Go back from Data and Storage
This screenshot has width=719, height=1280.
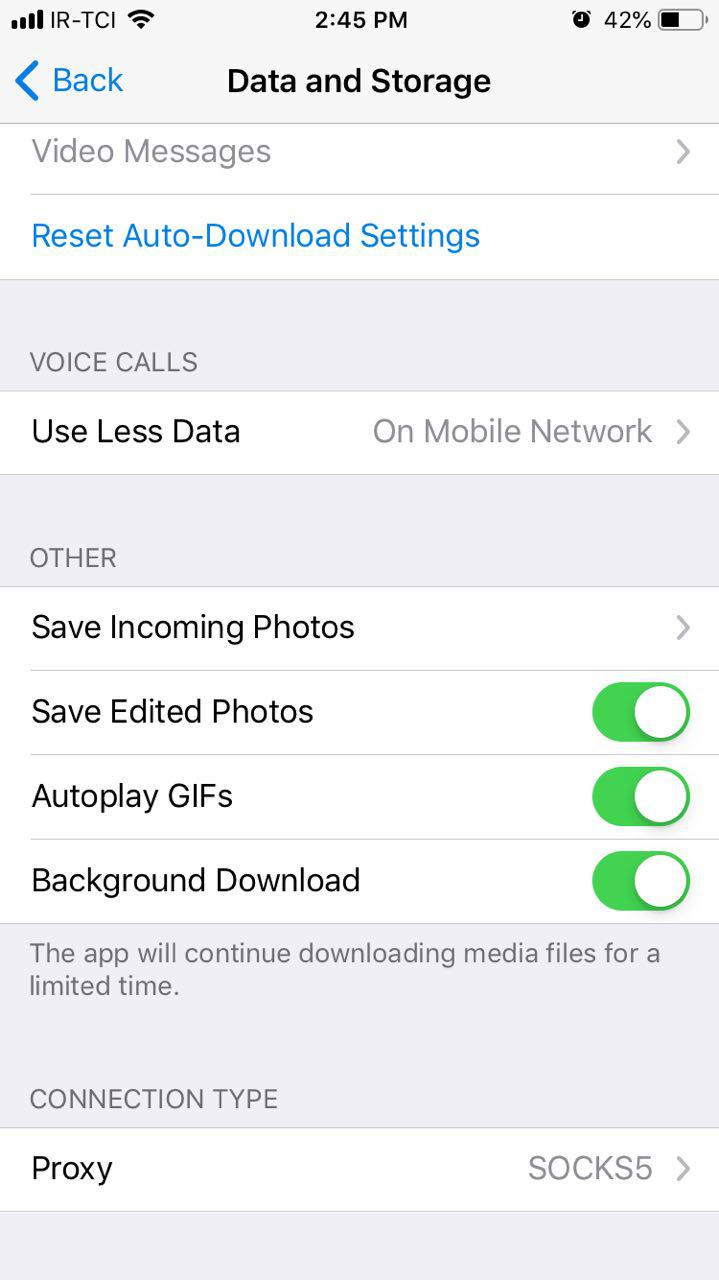pyautogui.click(x=70, y=81)
